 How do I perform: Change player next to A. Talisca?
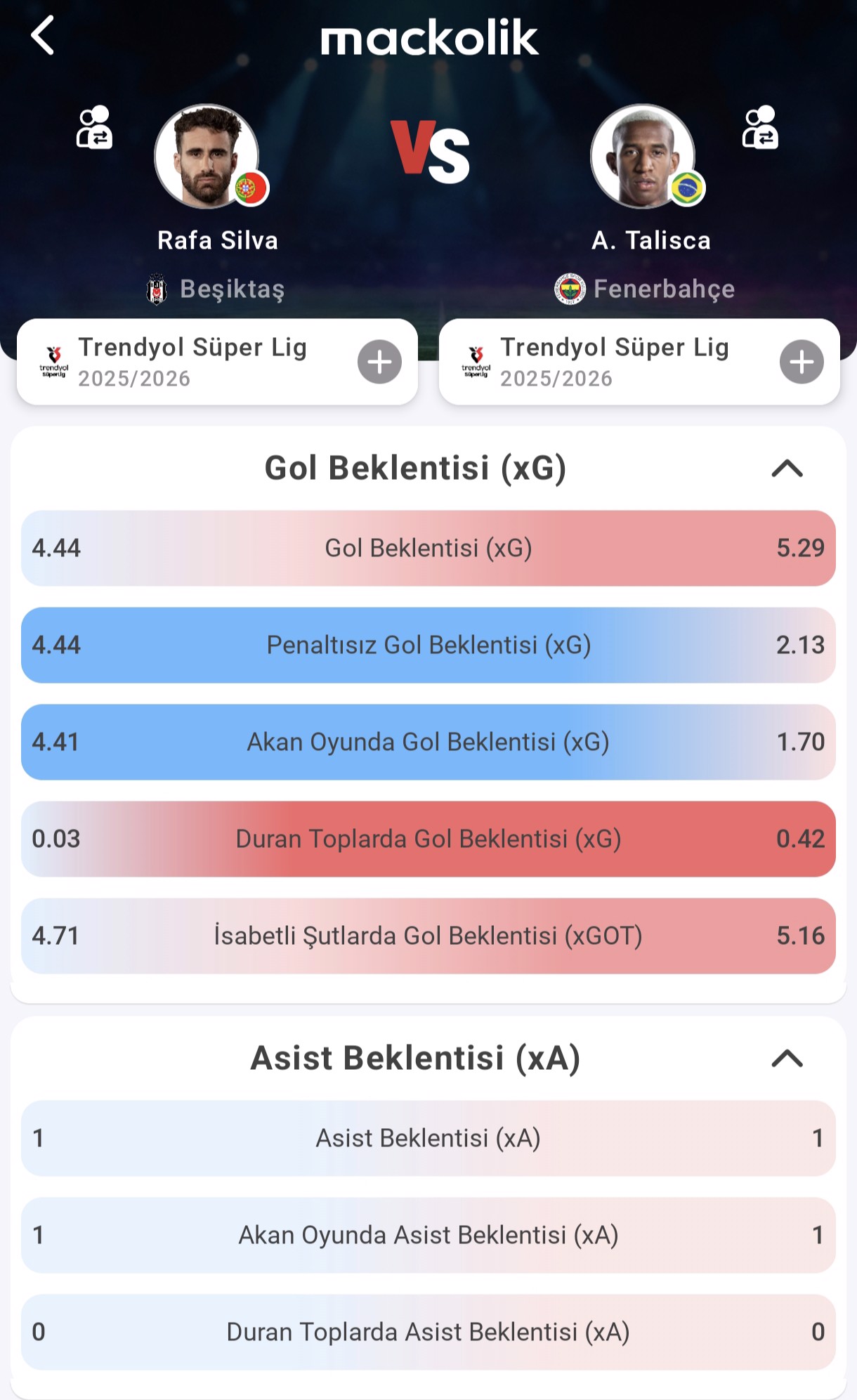point(760,128)
